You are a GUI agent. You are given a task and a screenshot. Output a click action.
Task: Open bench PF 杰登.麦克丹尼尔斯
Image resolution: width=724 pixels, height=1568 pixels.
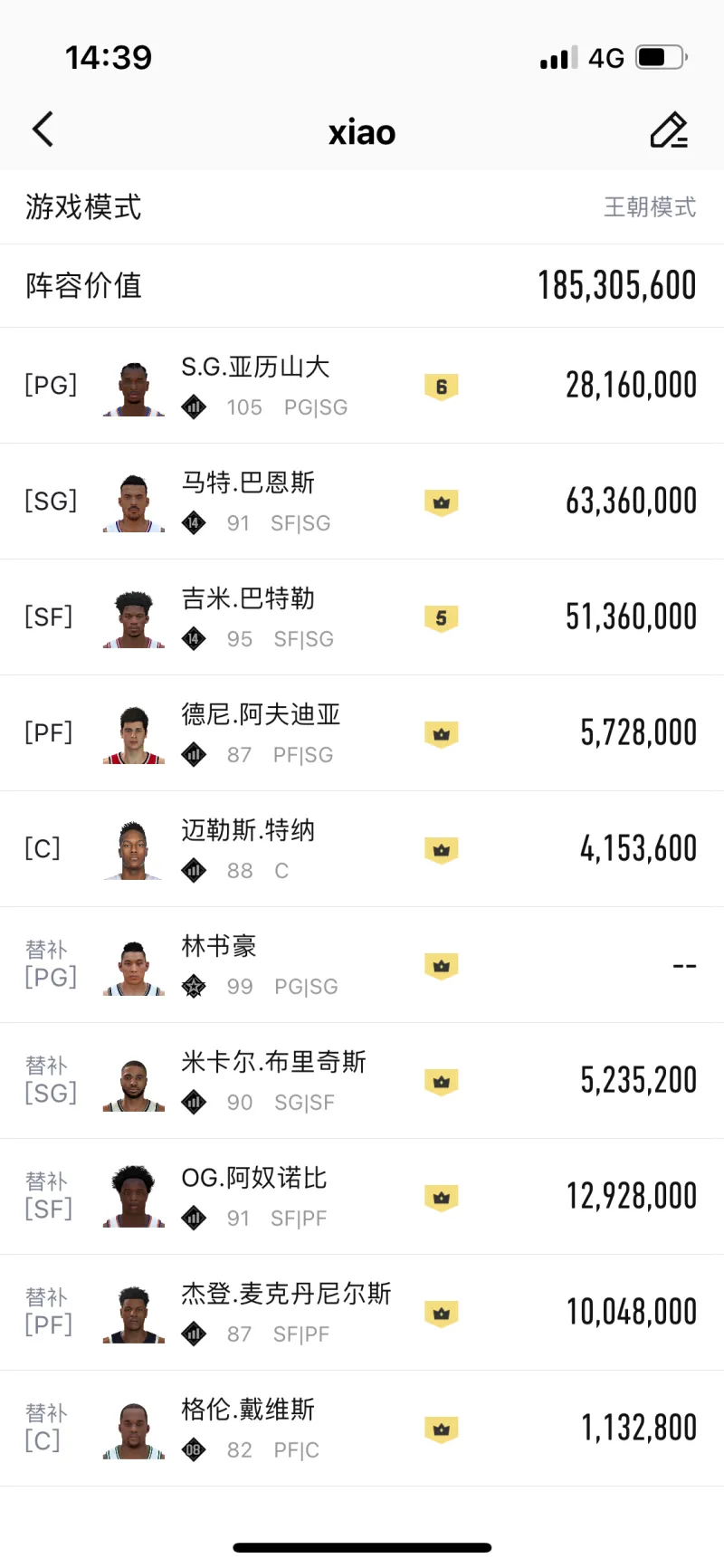pyautogui.click(x=362, y=1313)
